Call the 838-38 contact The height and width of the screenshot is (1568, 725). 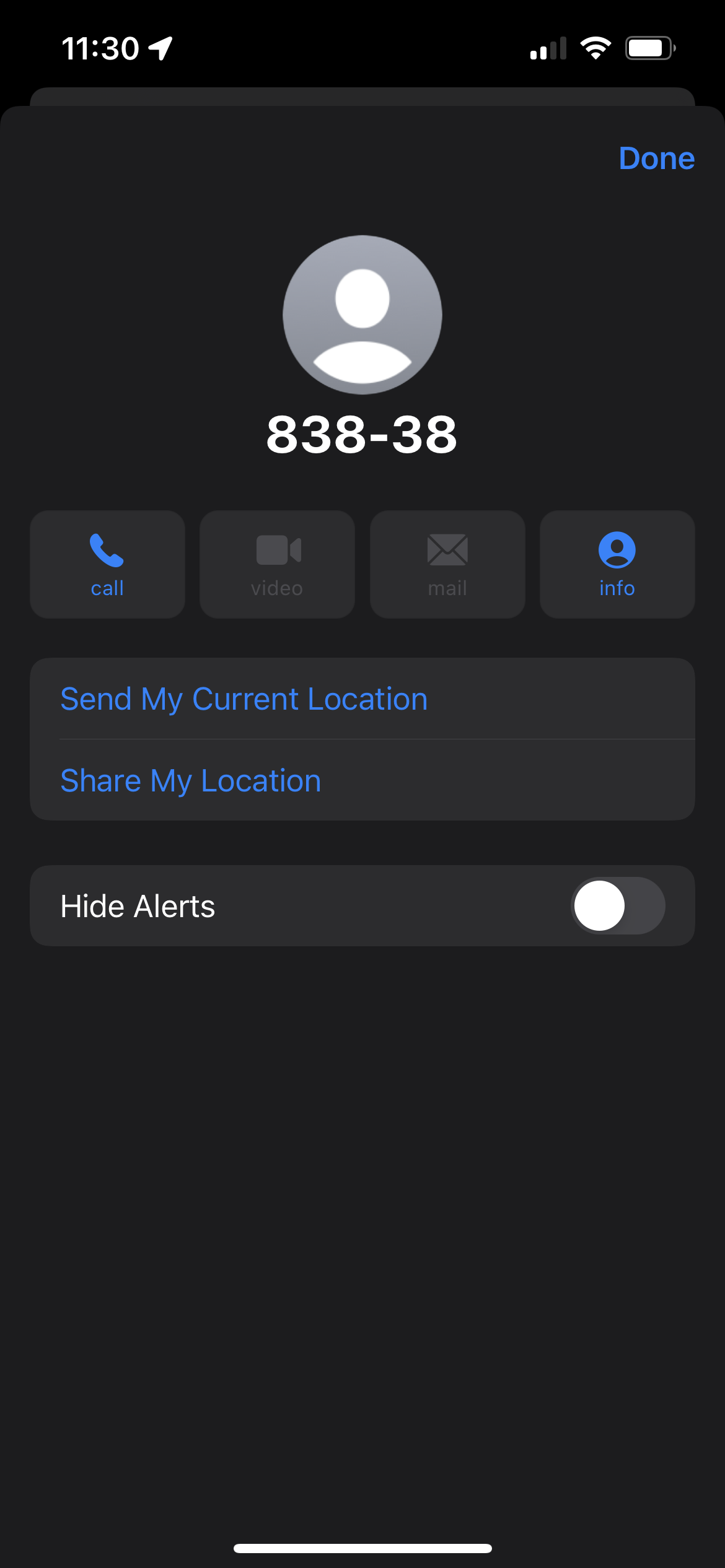pyautogui.click(x=107, y=564)
